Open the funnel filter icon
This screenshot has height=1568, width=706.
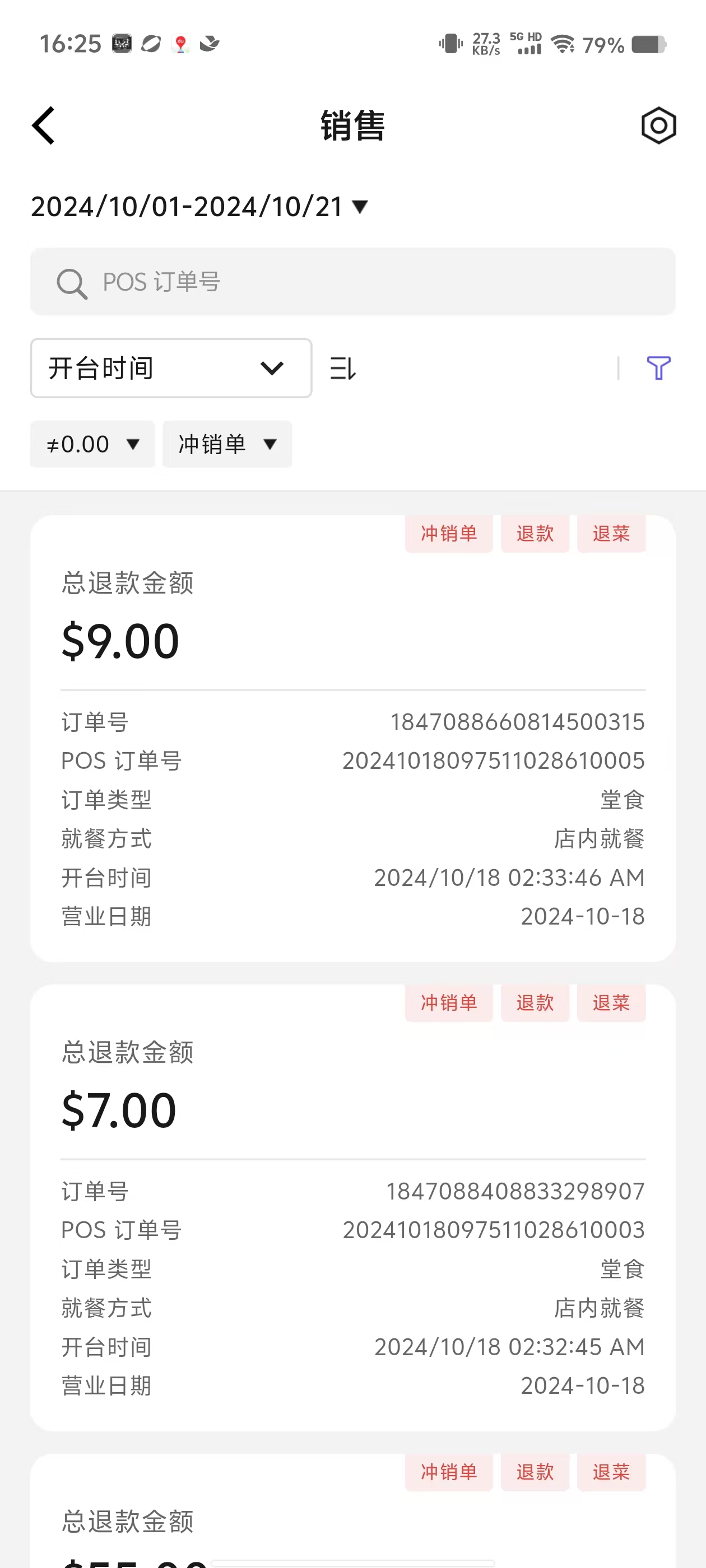coord(658,368)
